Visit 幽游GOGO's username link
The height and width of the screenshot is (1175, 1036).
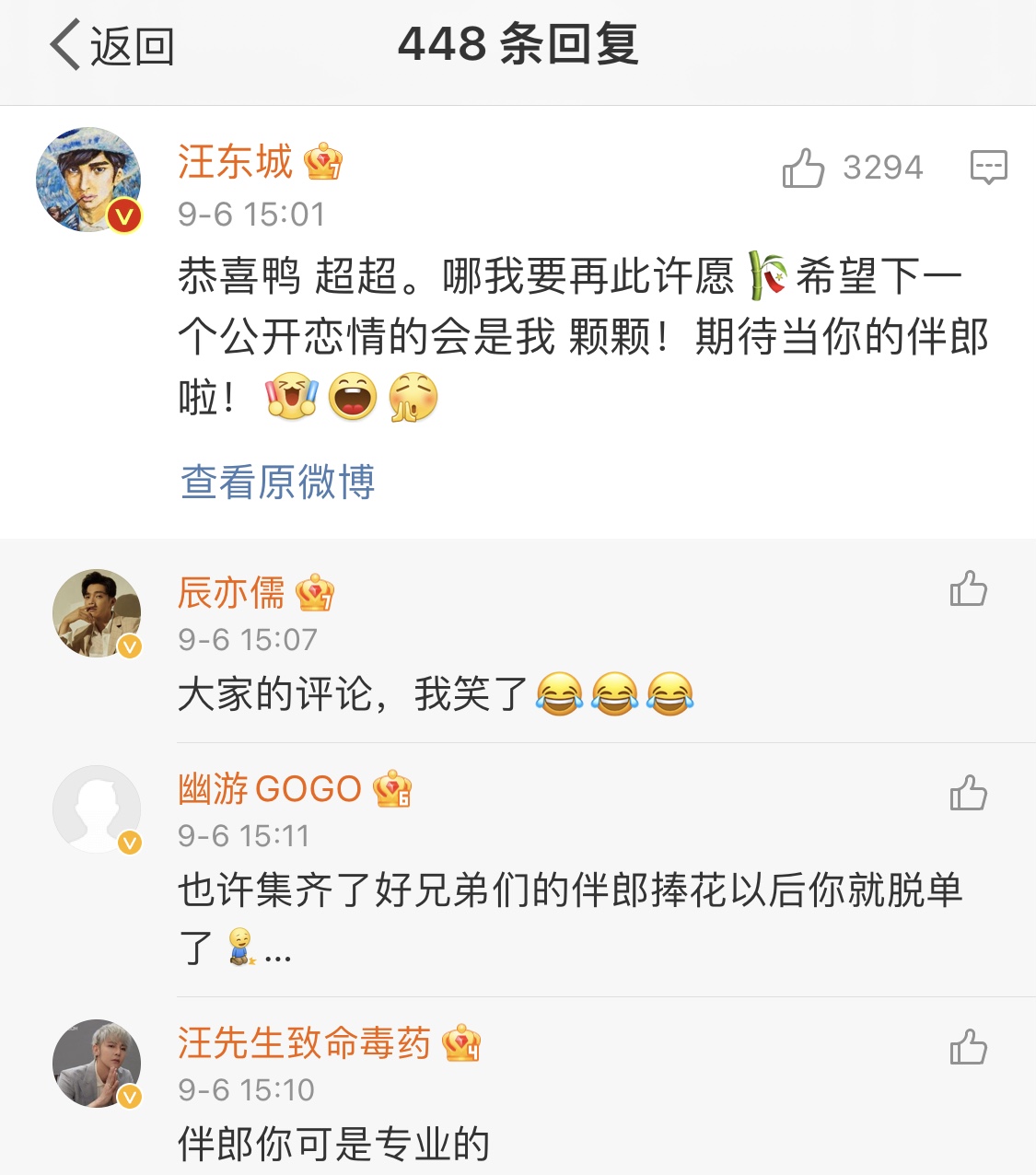point(269,789)
